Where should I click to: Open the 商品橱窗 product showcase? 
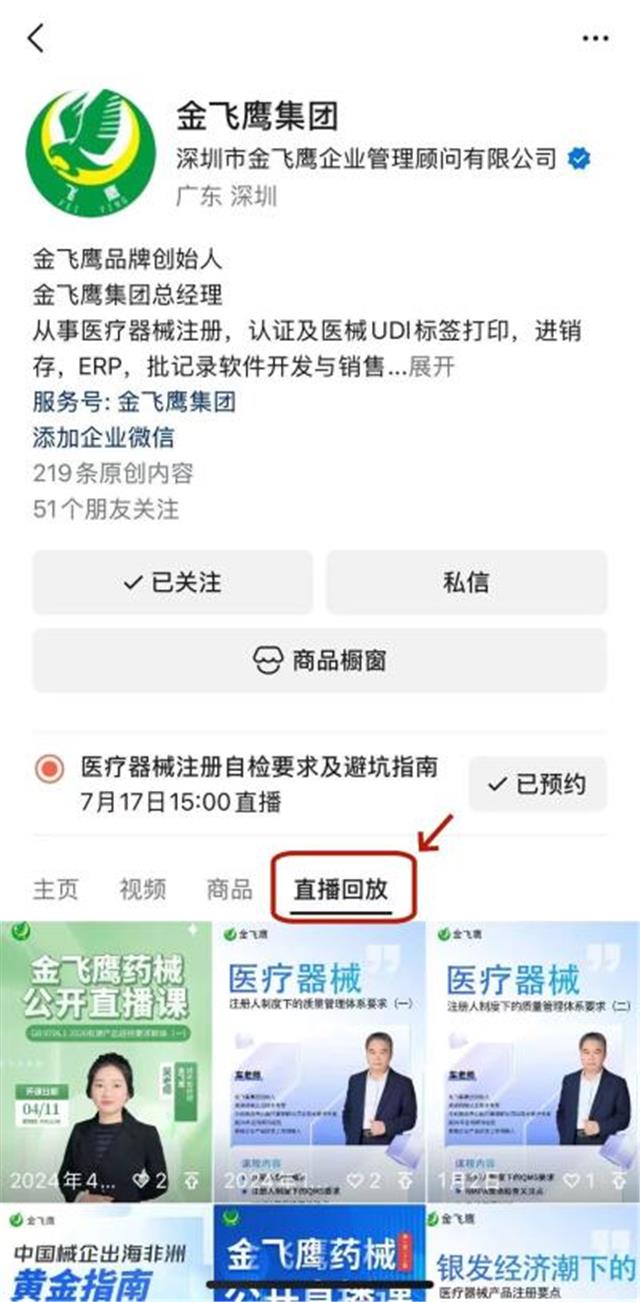tap(319, 660)
